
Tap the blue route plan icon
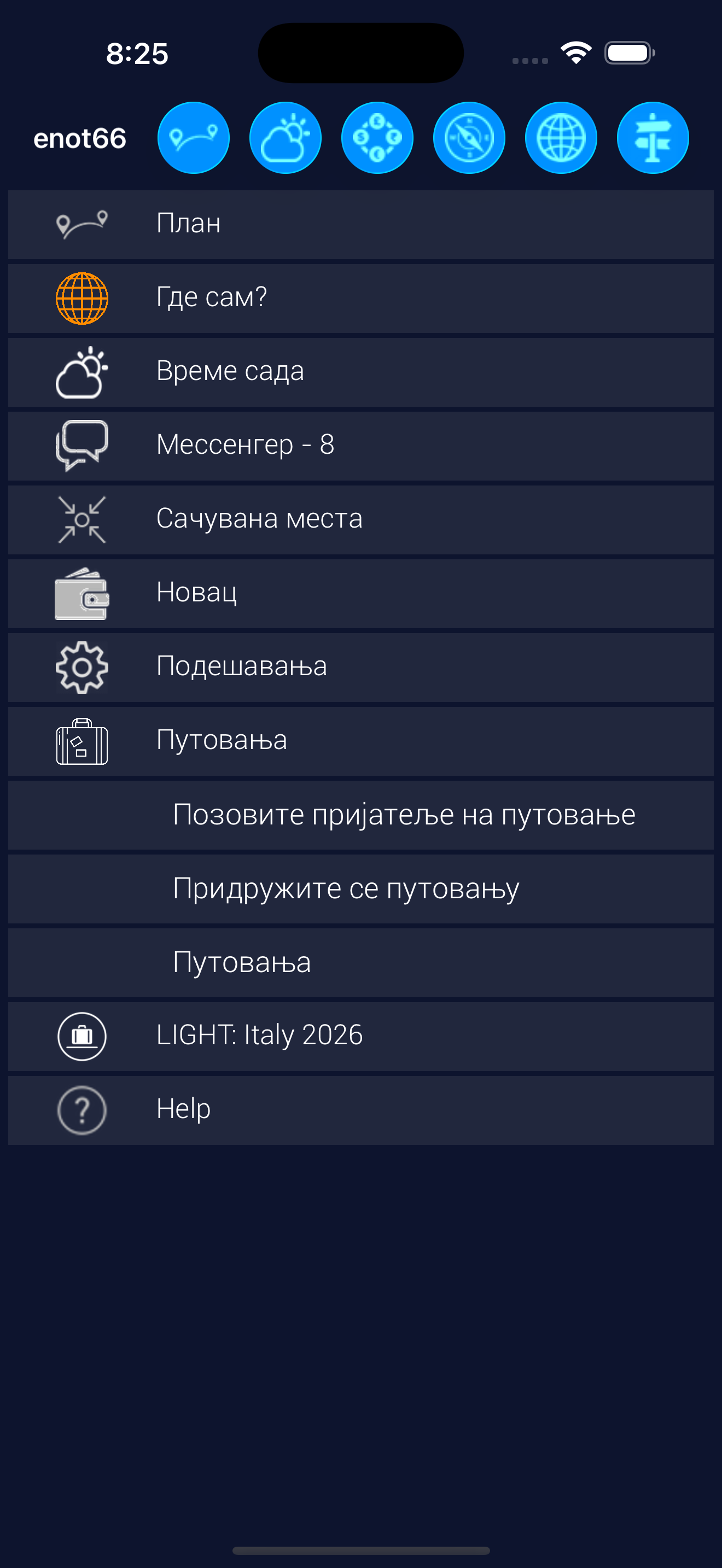pos(193,138)
